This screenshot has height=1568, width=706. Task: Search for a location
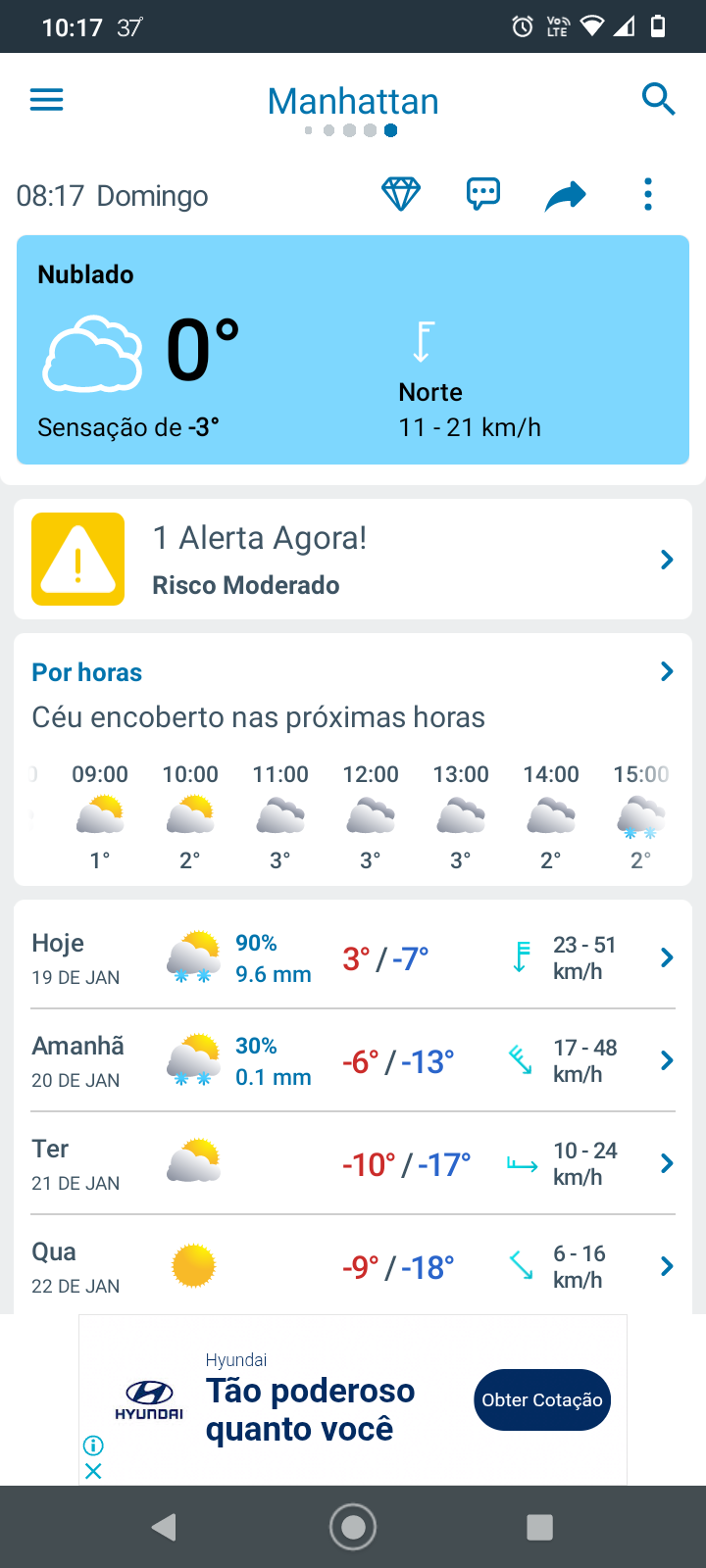point(658,100)
